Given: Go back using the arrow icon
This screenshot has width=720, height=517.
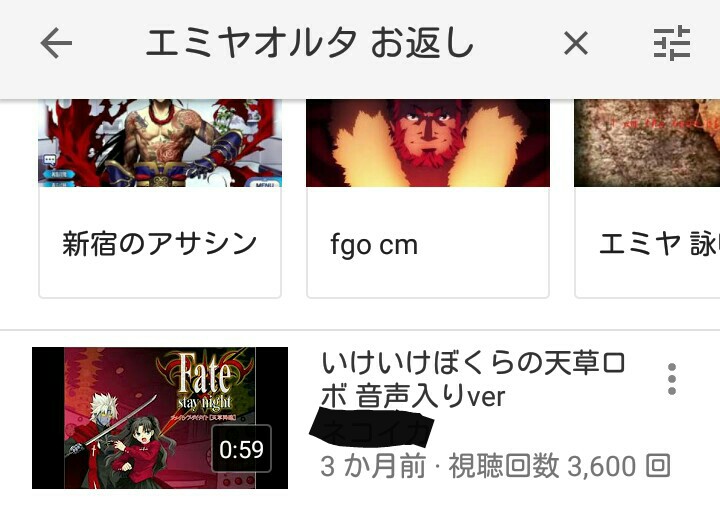Looking at the screenshot, I should coord(56,43).
